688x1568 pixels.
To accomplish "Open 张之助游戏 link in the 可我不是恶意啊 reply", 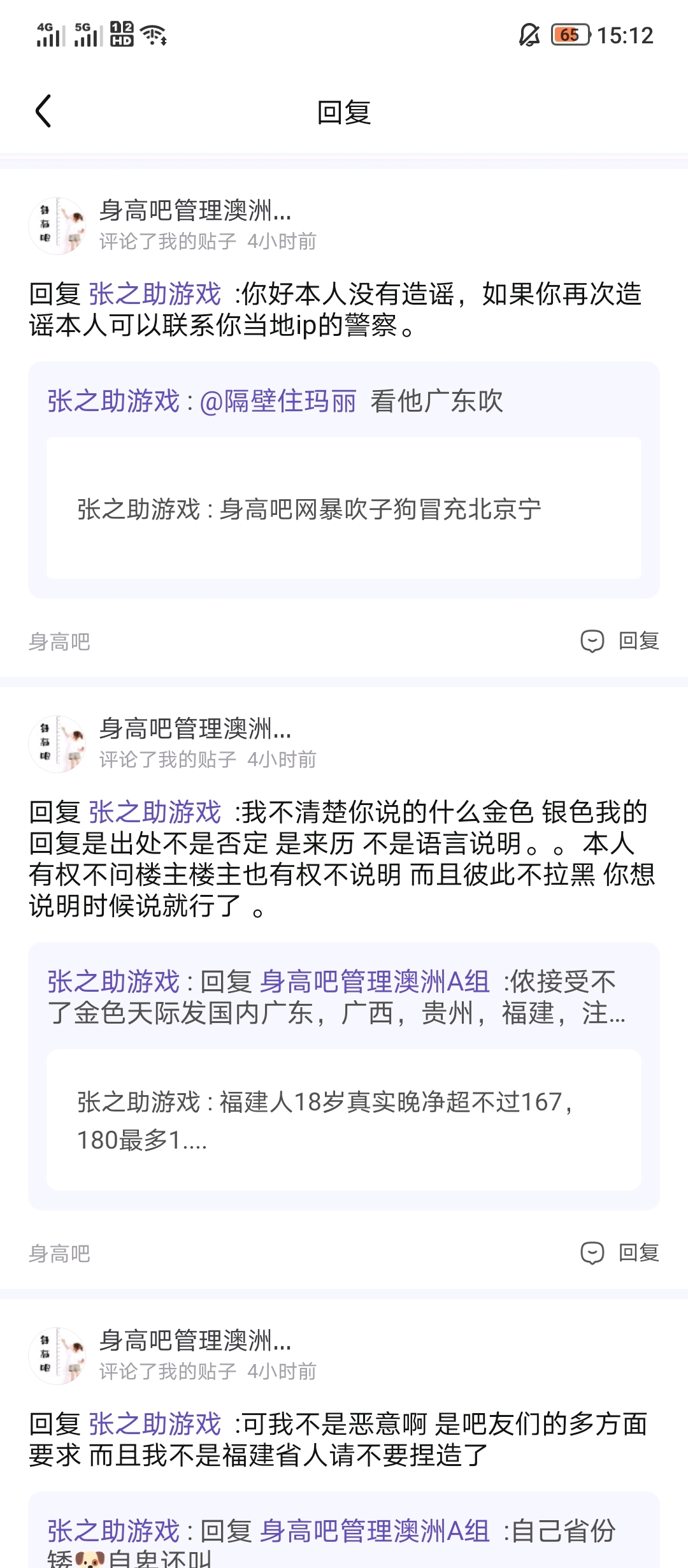I will [x=155, y=1424].
